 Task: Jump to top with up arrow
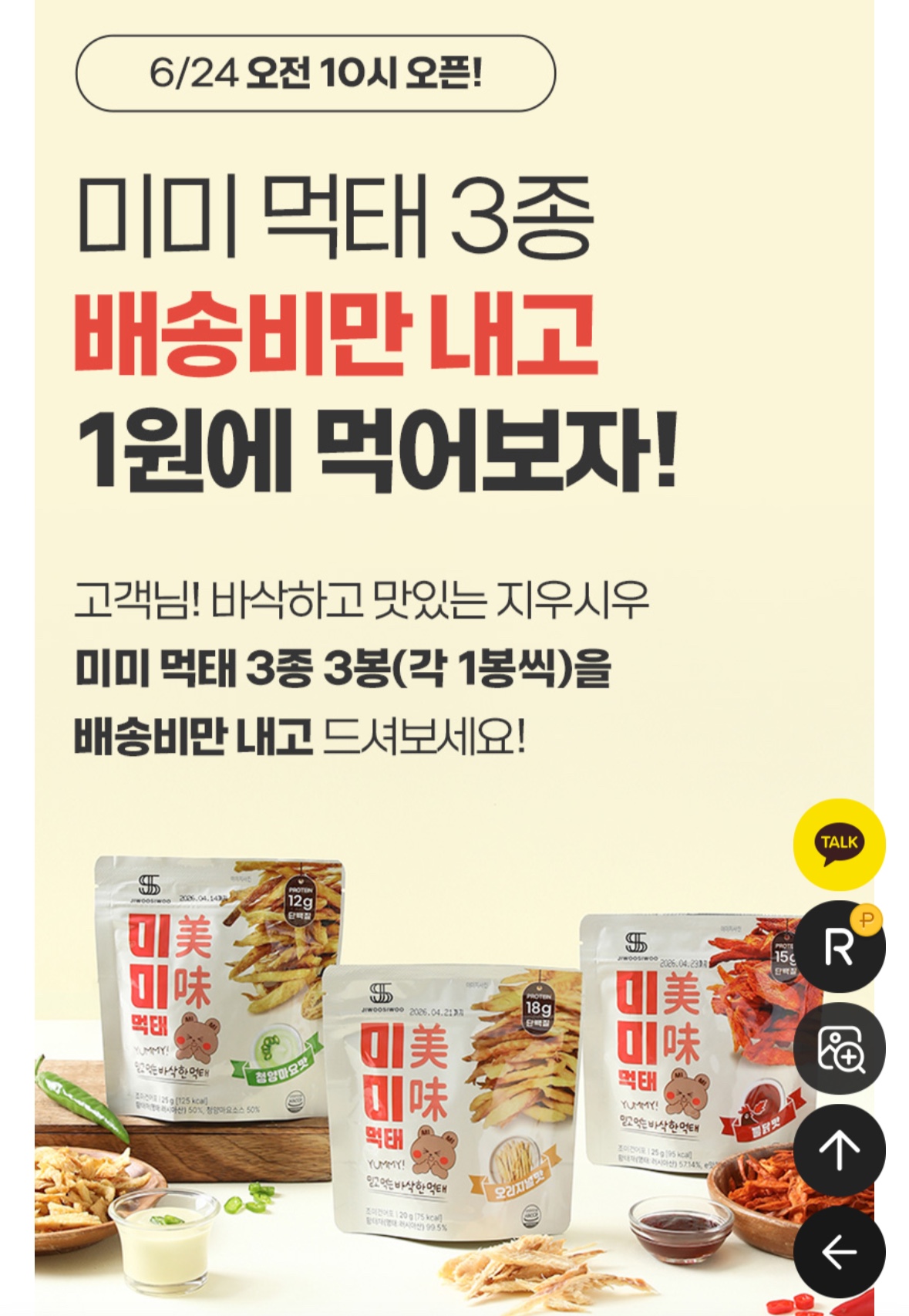(x=839, y=1150)
